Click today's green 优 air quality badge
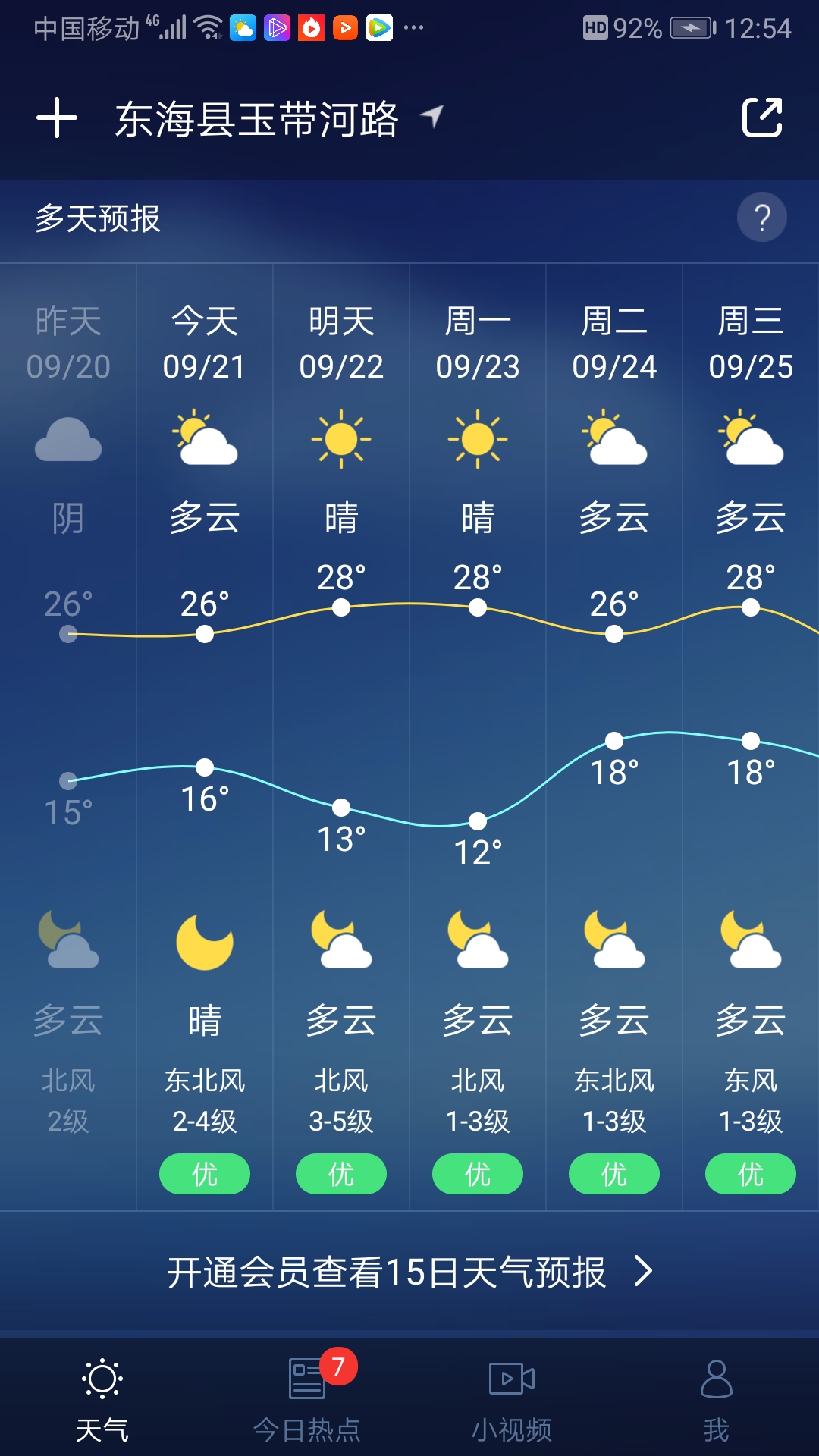 [x=205, y=1173]
